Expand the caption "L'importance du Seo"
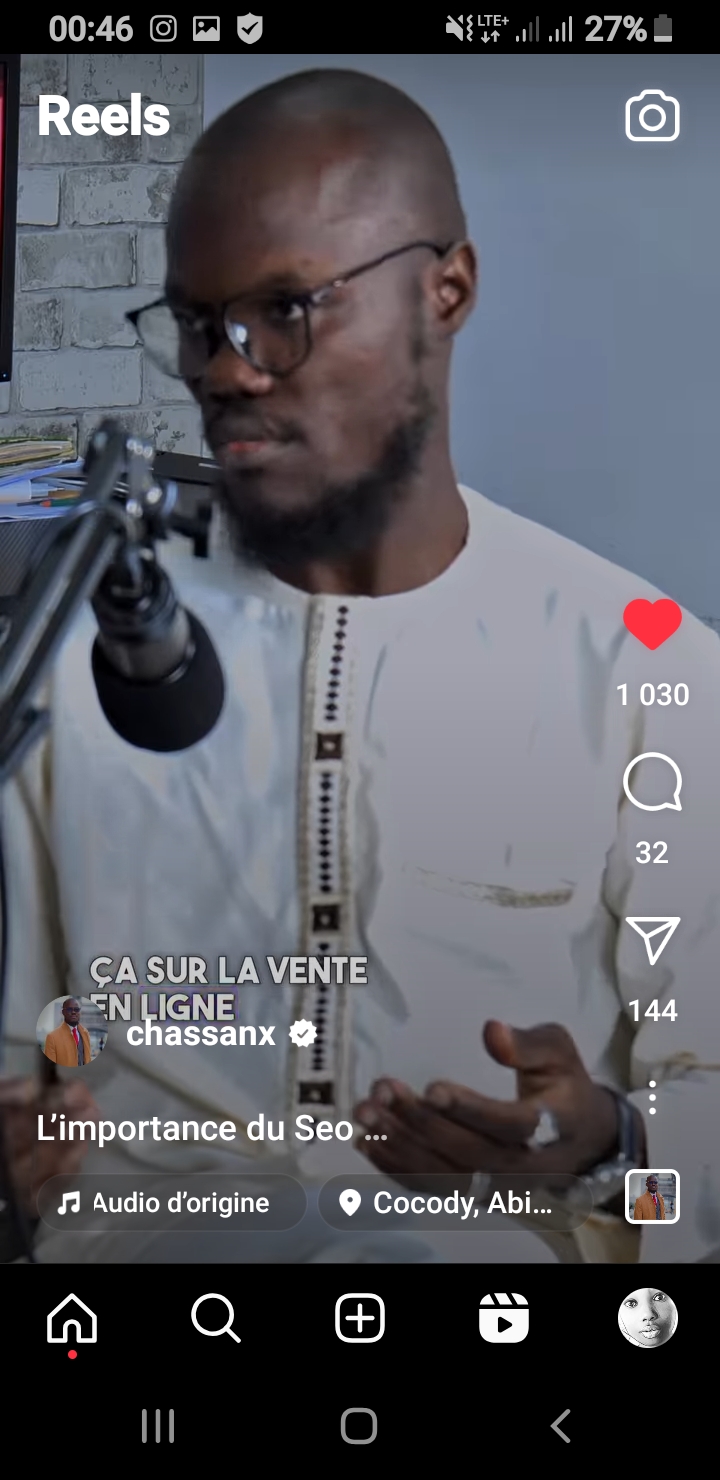Viewport: 720px width, 1480px height. (x=211, y=1129)
